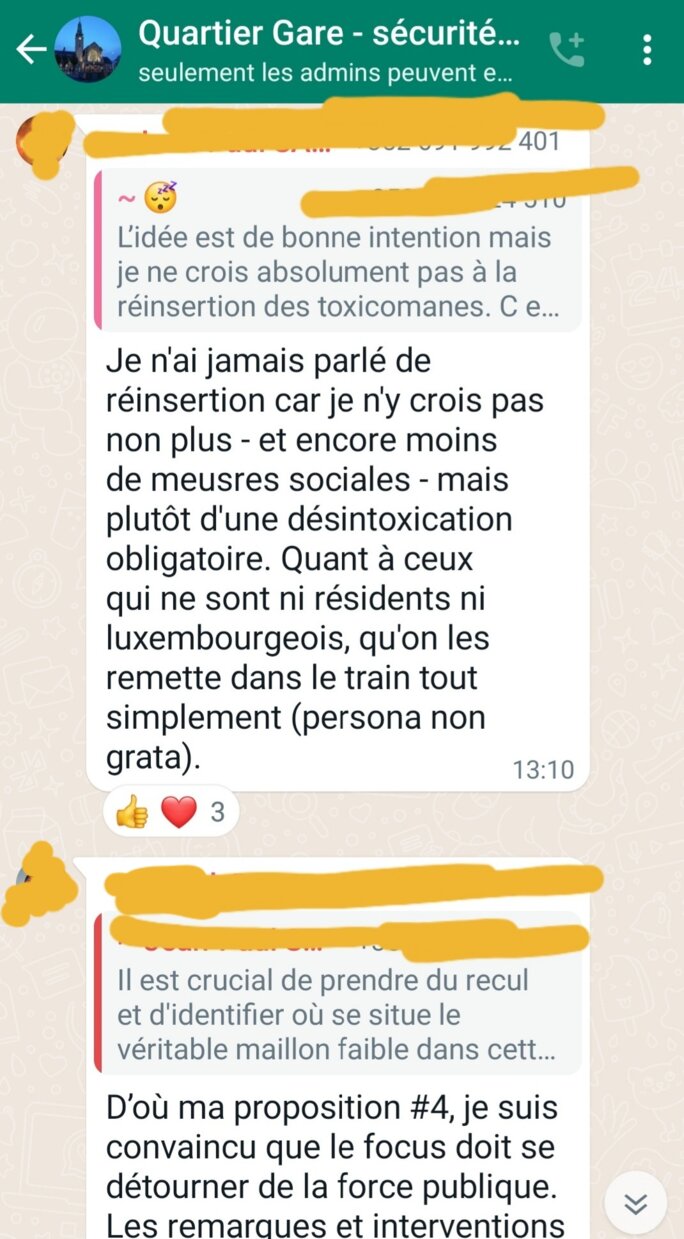The image size is (684, 1239).
Task: View reactions on the désintoxication message
Action: coord(167,813)
